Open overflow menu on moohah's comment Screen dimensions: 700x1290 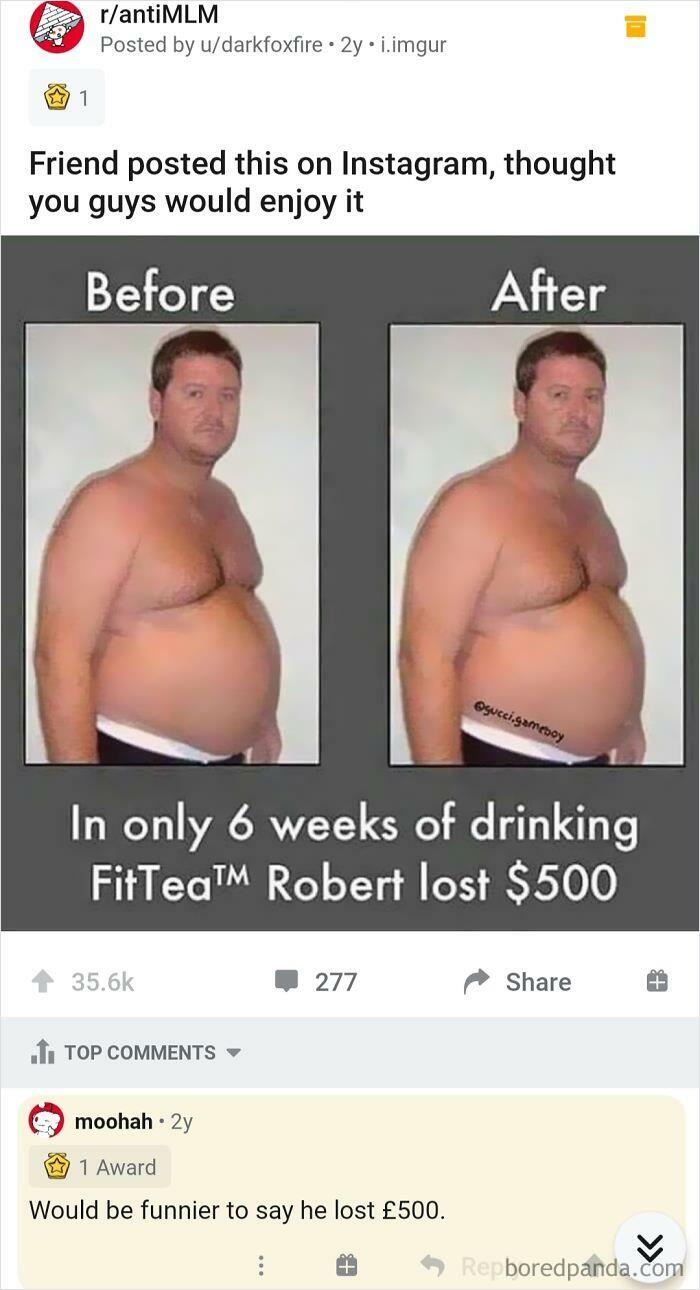click(x=261, y=1266)
